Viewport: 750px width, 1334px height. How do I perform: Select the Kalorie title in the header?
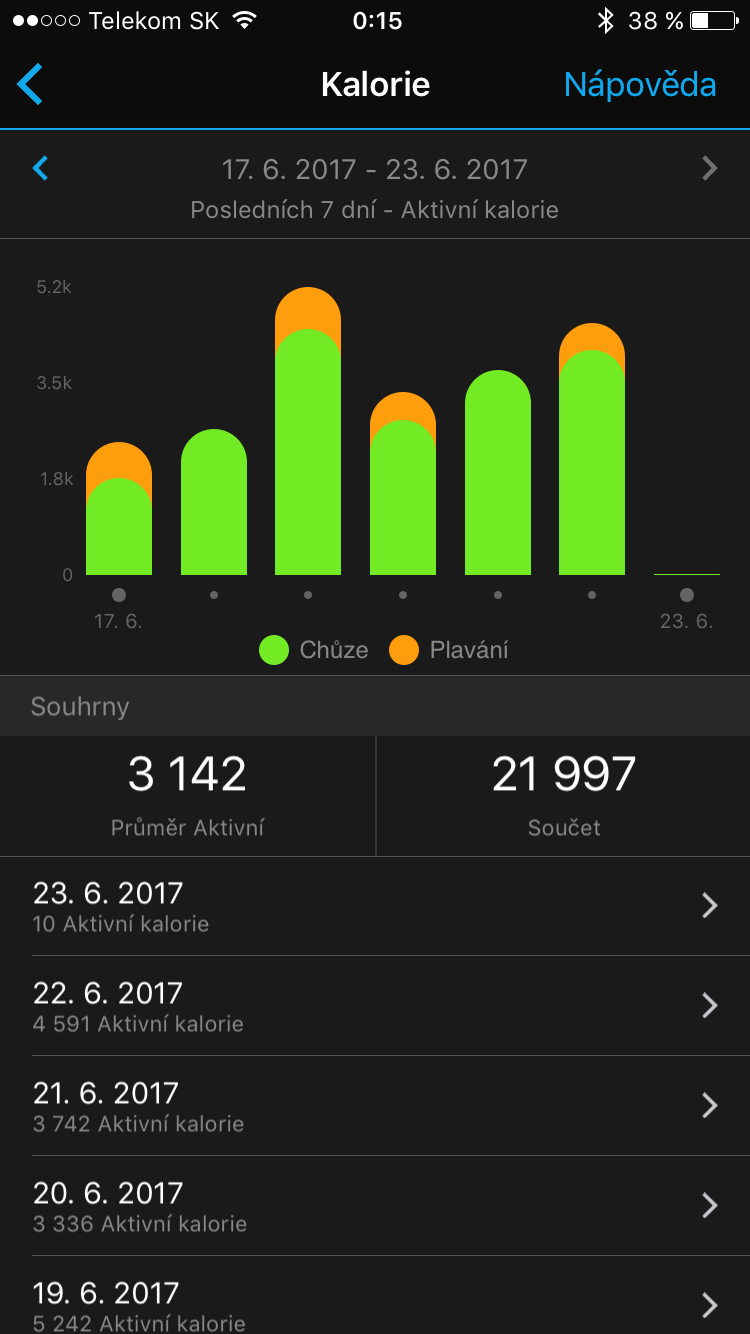[x=375, y=84]
